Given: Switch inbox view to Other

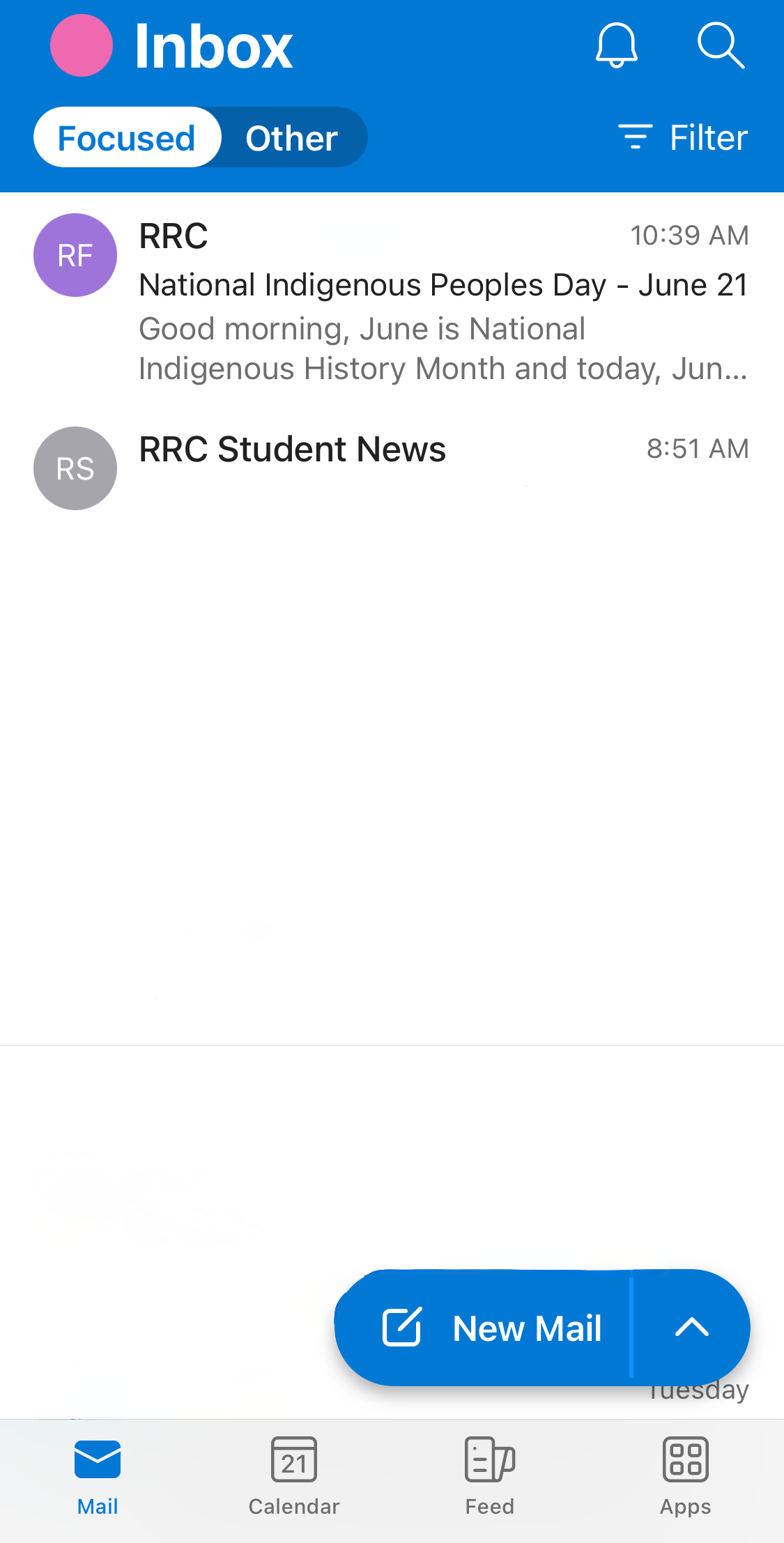Looking at the screenshot, I should coord(290,137).
